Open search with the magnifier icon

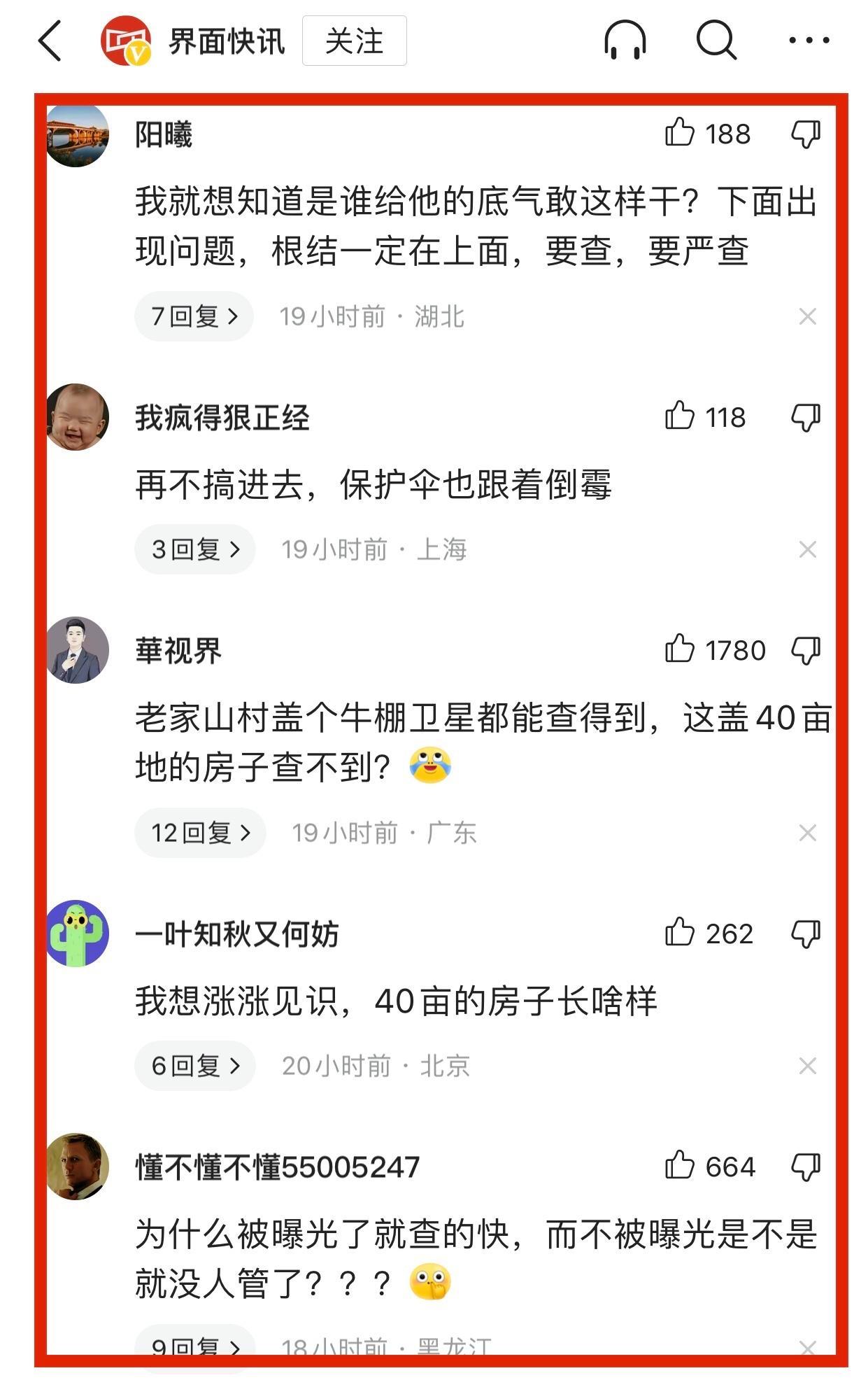[x=716, y=41]
